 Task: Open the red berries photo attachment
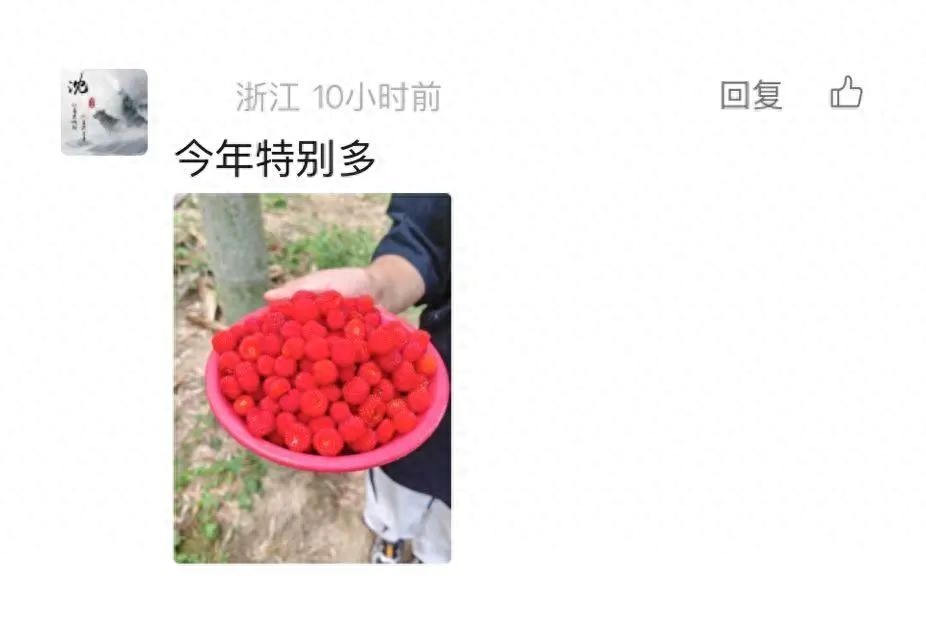coord(312,378)
